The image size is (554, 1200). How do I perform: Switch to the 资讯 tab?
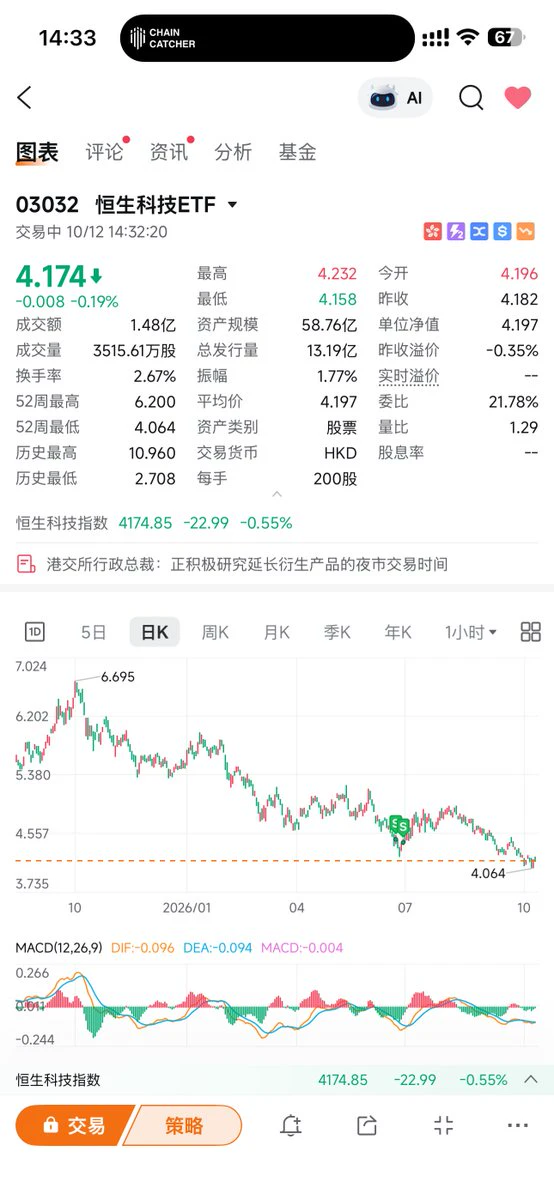169,152
